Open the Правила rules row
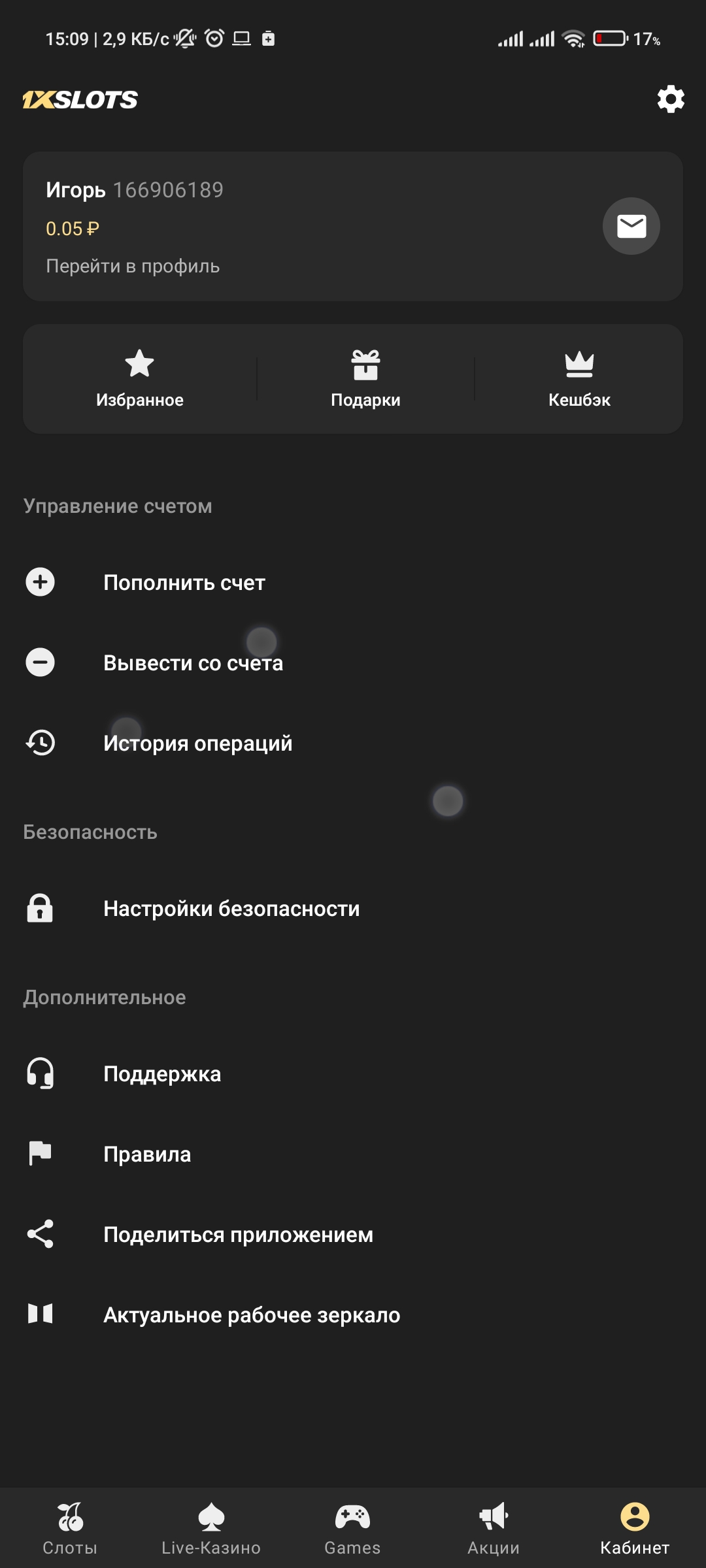706x1568 pixels. coord(147,1154)
